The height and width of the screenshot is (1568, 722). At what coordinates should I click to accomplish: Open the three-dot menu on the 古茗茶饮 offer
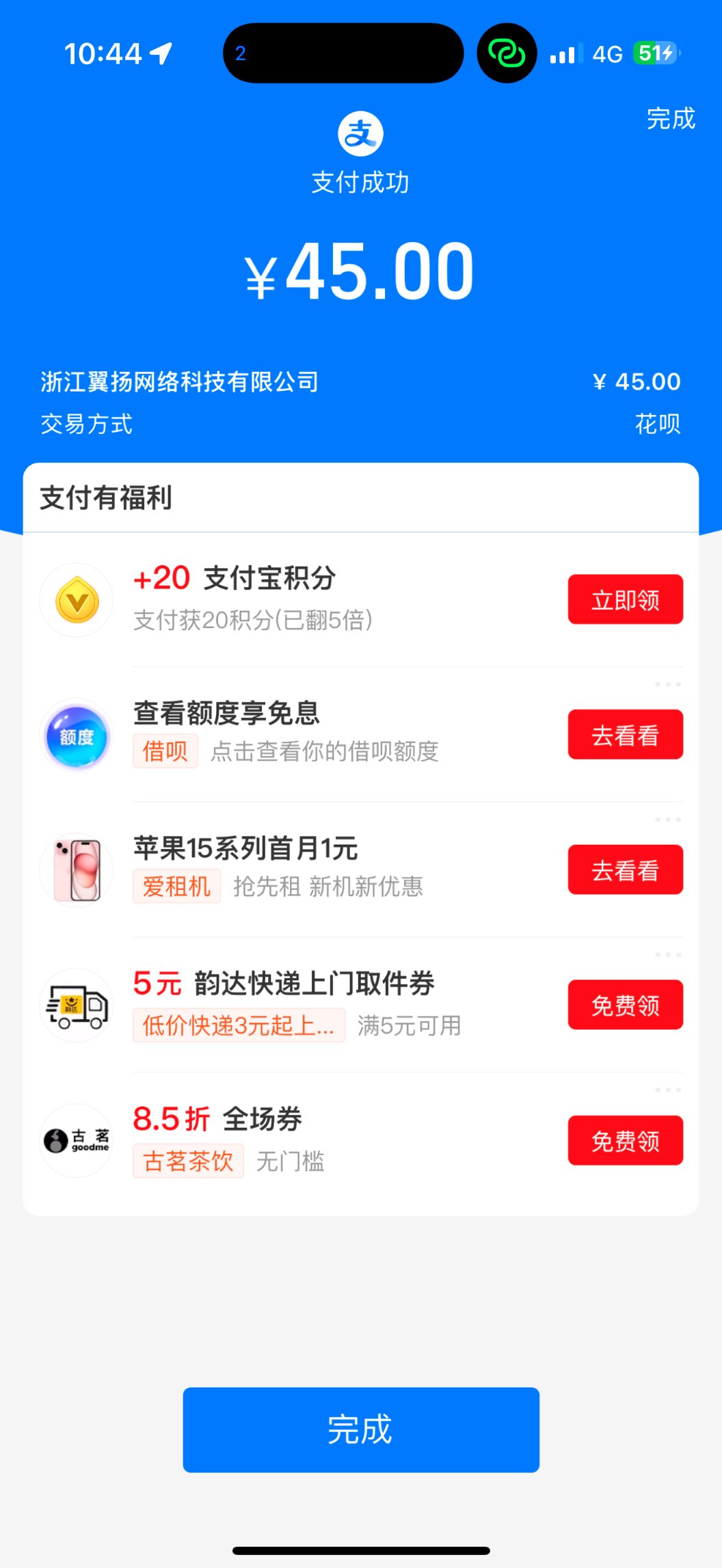(667, 1090)
